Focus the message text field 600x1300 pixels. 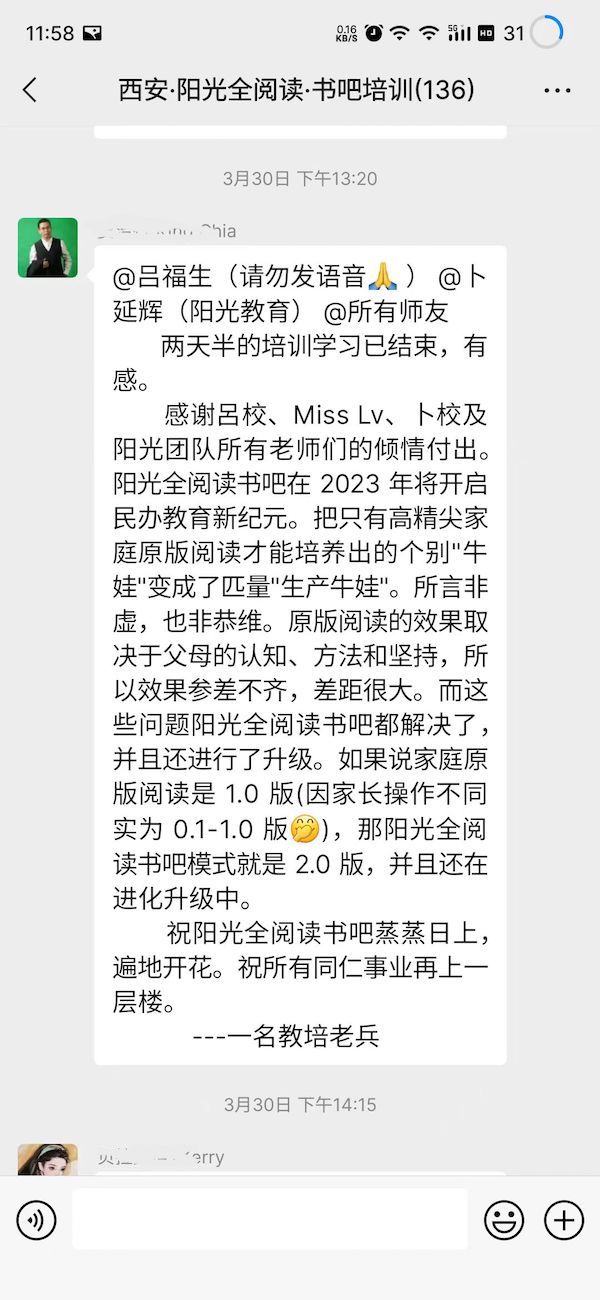pyautogui.click(x=269, y=1220)
